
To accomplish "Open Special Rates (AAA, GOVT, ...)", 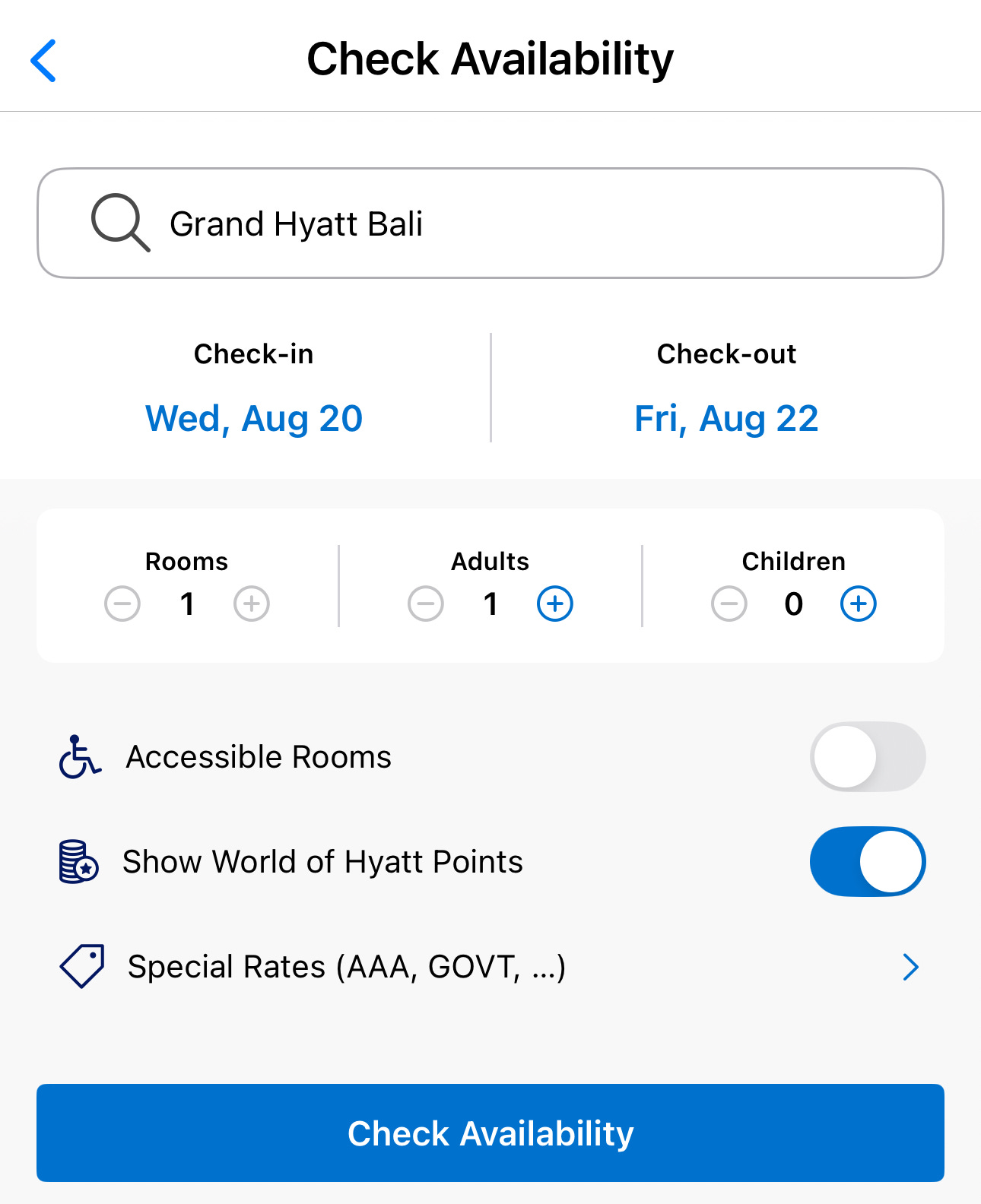I will pyautogui.click(x=490, y=967).
